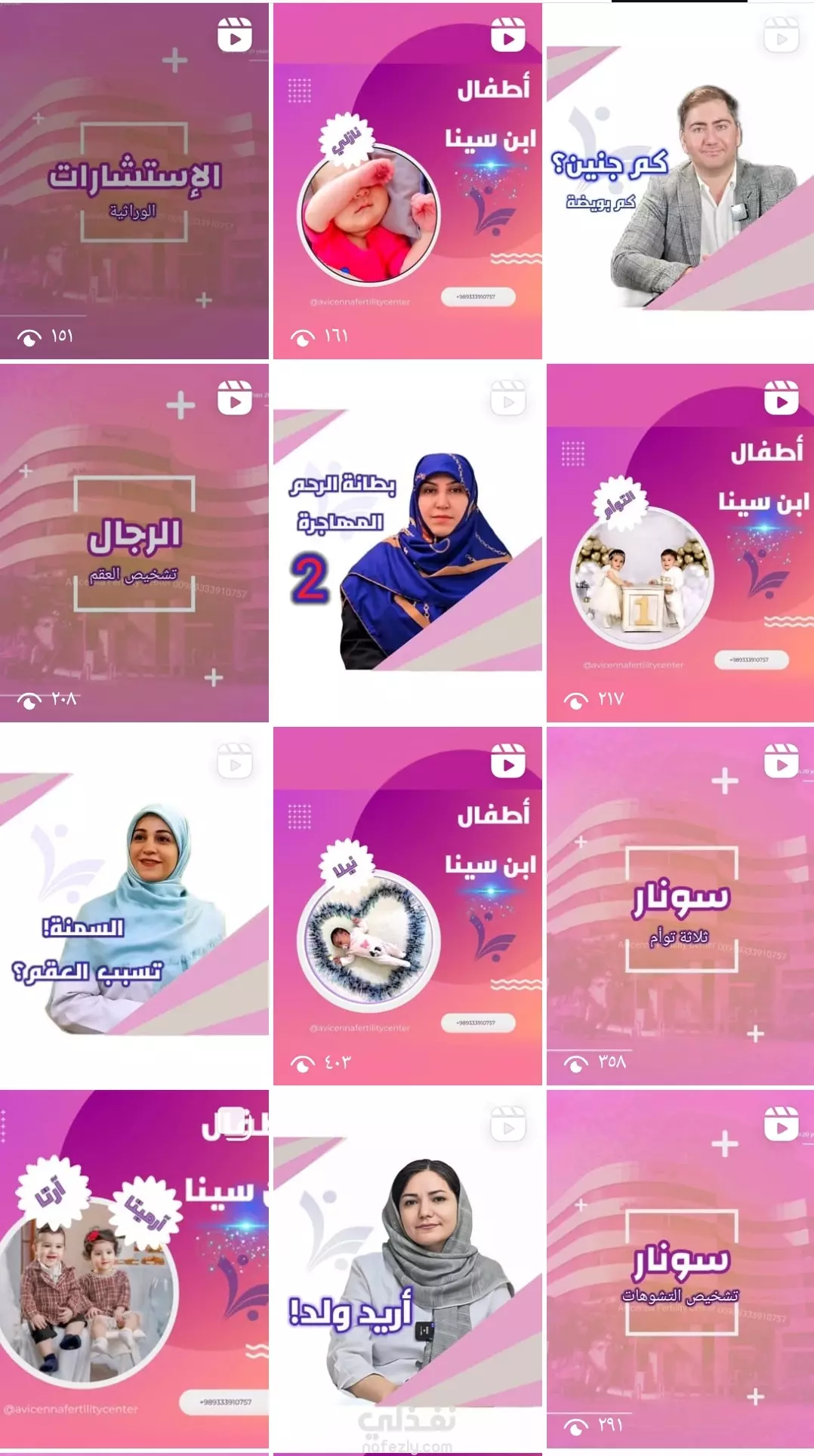Open the baby نيلا reel tile
The height and width of the screenshot is (1456, 814).
[408, 907]
